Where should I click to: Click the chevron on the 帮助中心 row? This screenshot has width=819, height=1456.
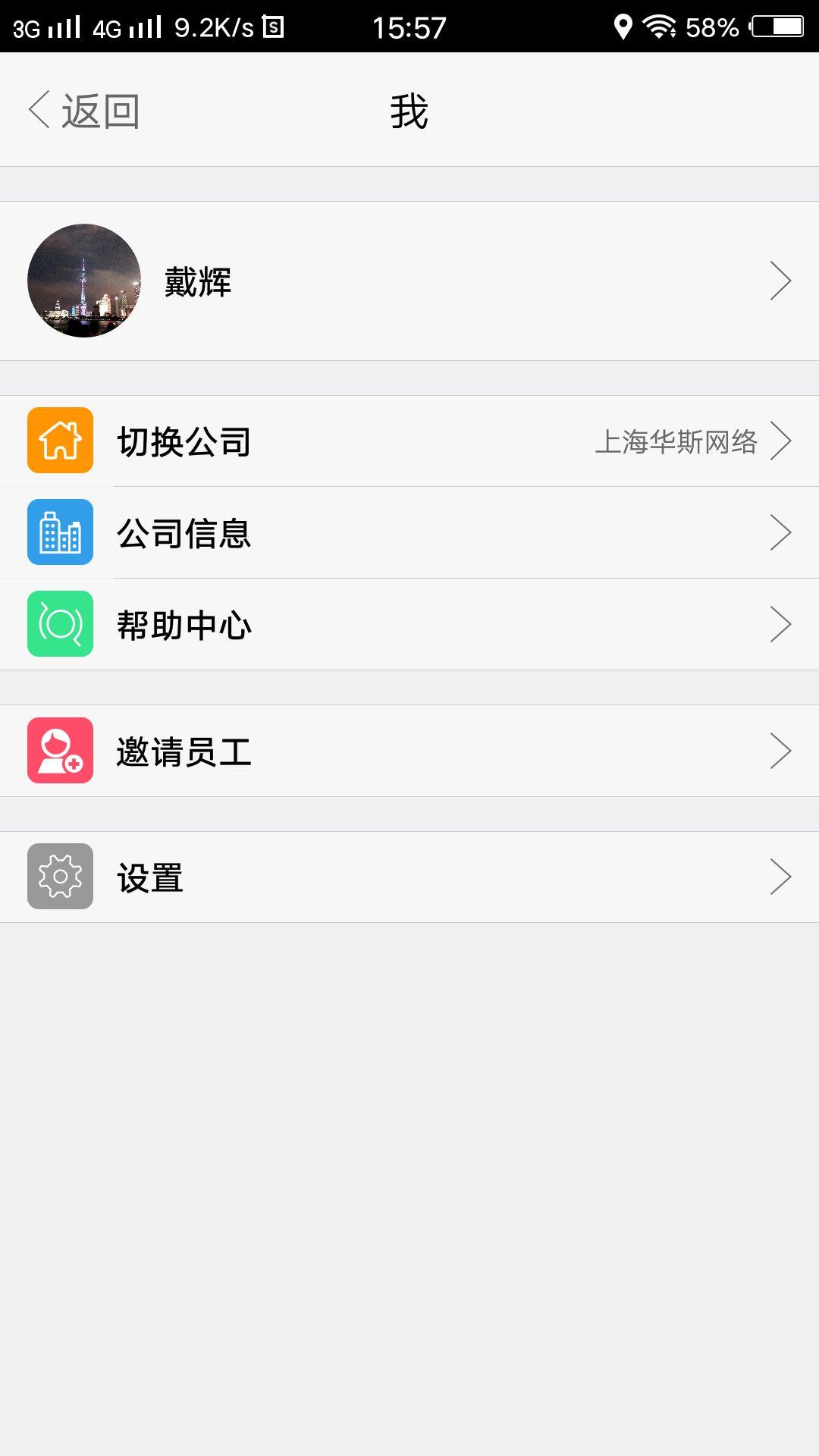(783, 623)
